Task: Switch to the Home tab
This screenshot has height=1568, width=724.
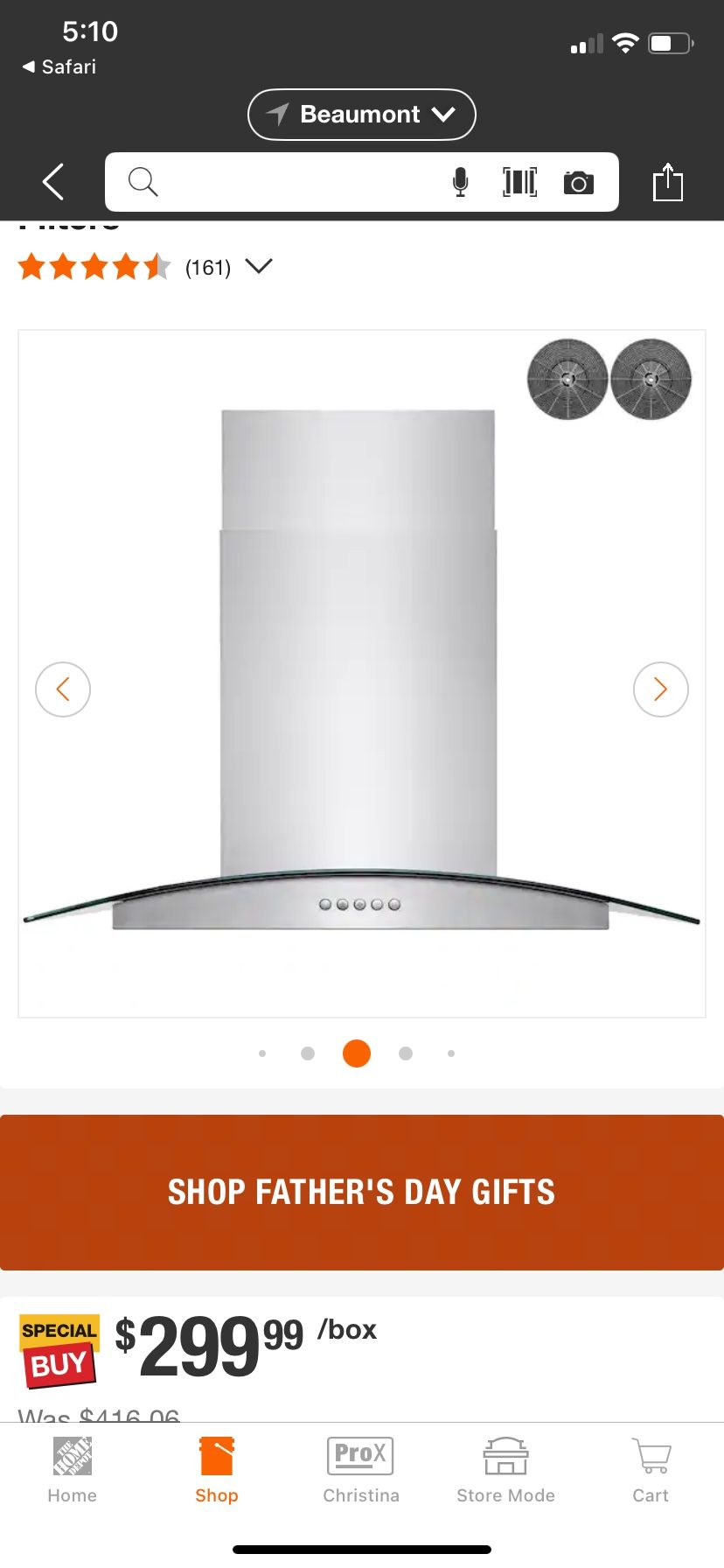Action: point(73,1471)
